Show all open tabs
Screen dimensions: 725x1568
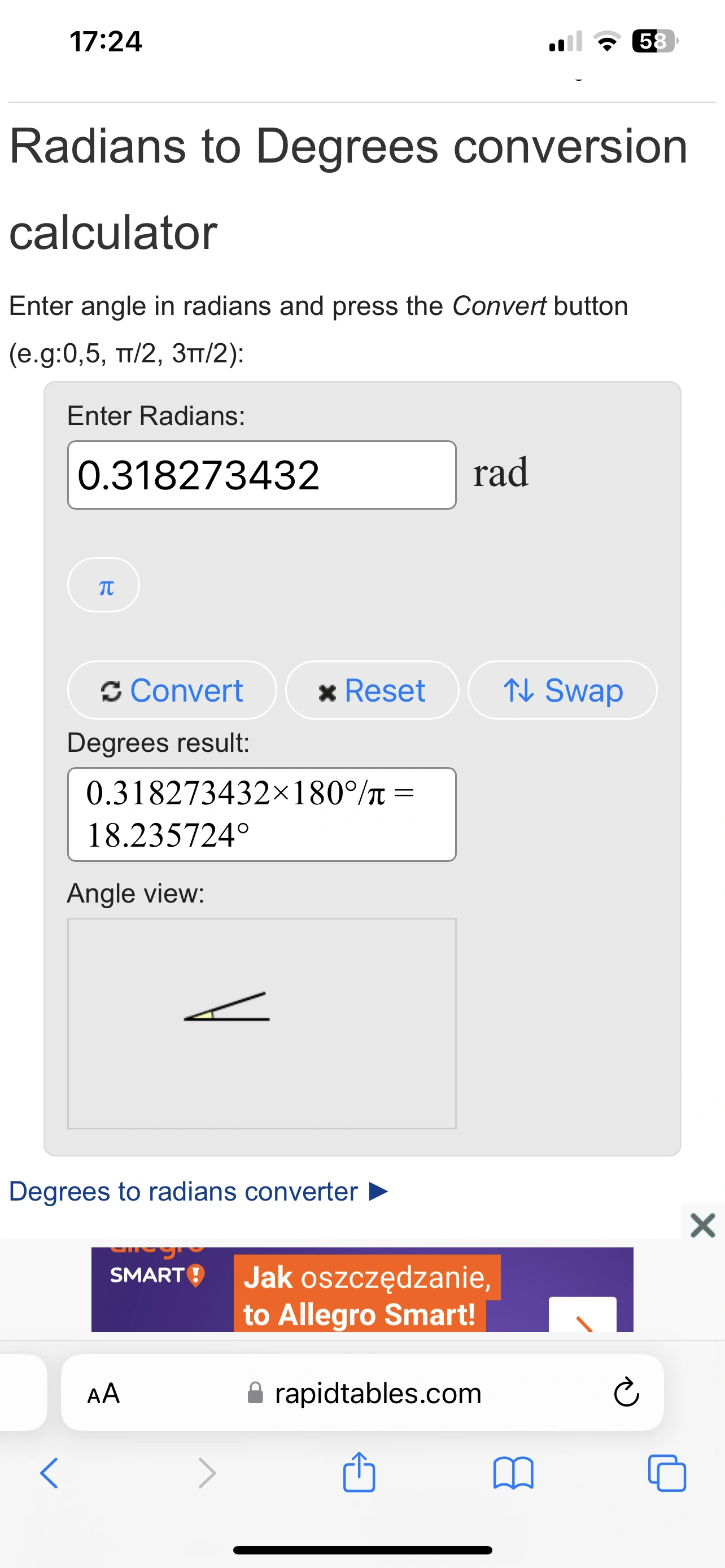click(667, 1473)
